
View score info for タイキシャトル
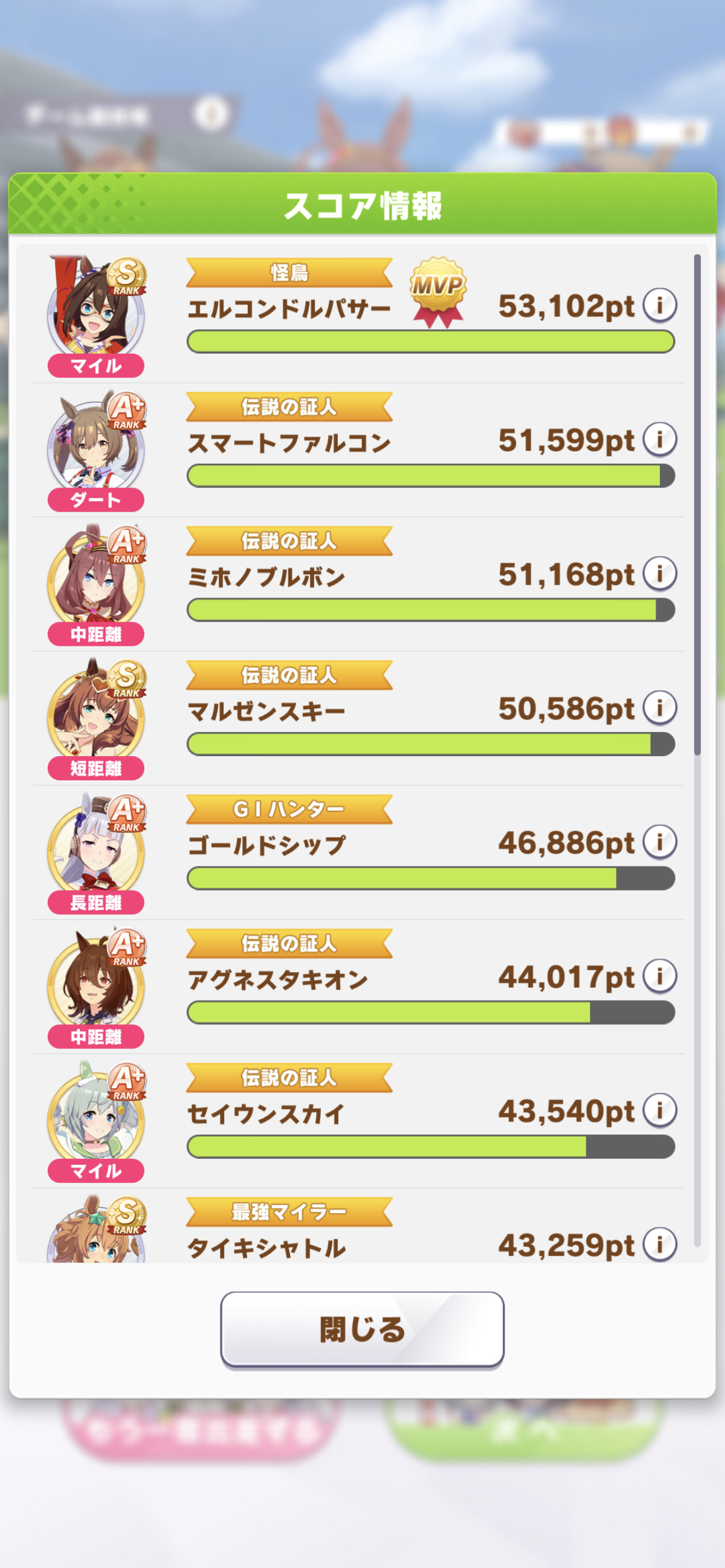(659, 1245)
